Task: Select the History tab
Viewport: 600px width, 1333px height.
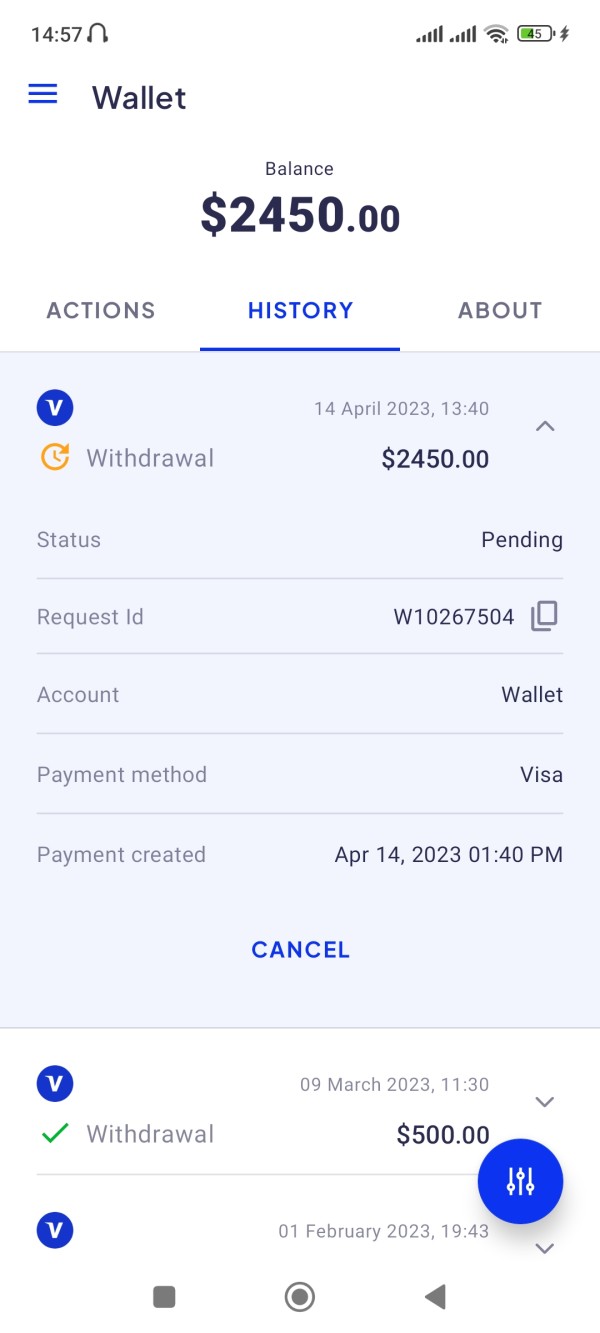Action: click(300, 310)
